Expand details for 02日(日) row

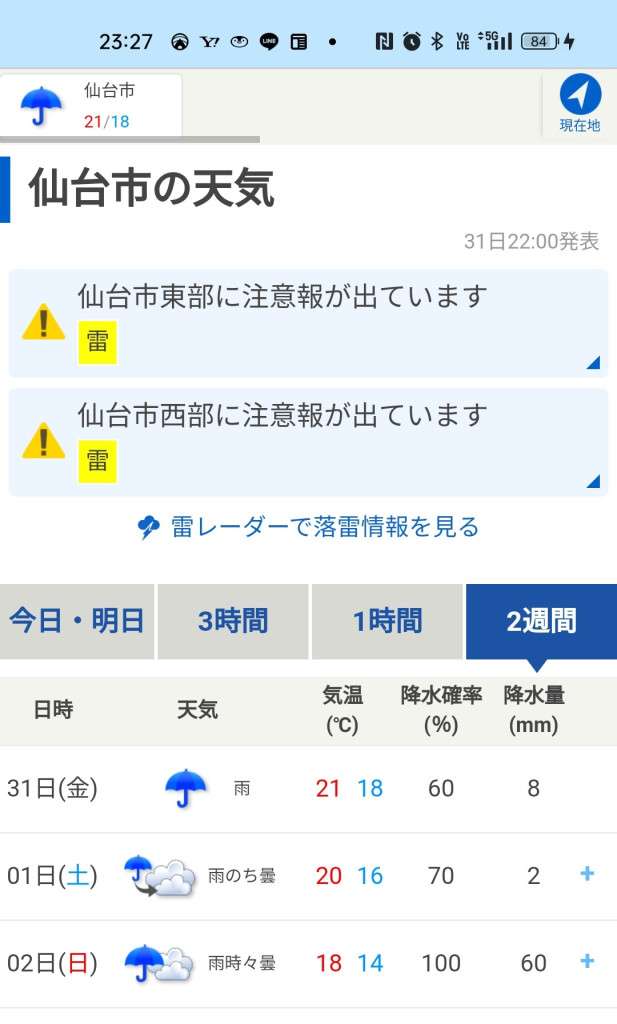(x=587, y=962)
